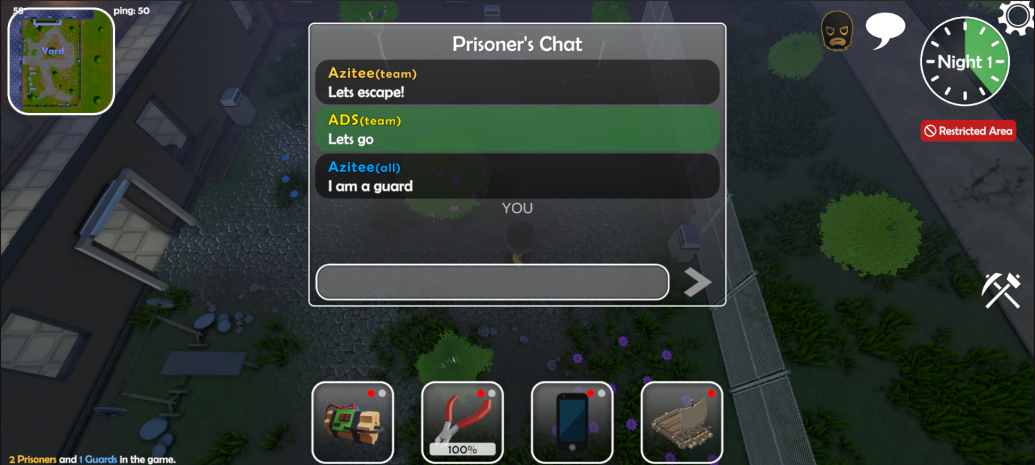Tap the prisoner mask icon

point(837,32)
